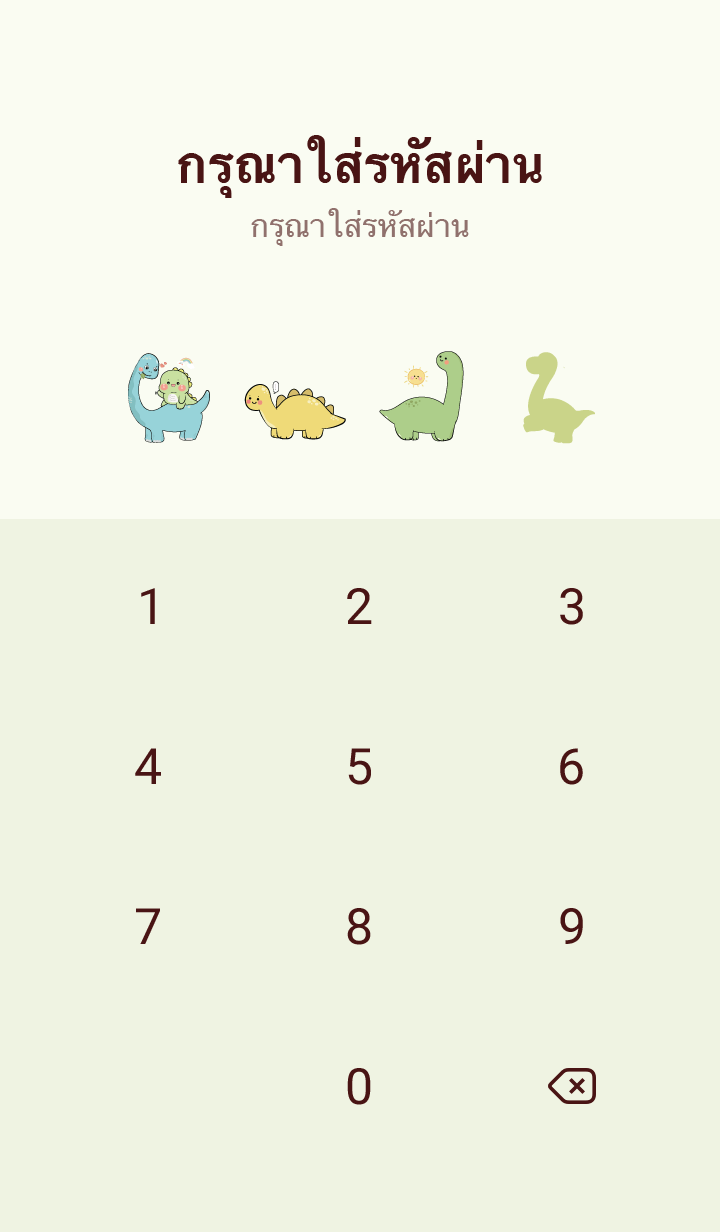
Task: Tap the number 9 key
Action: point(571,927)
